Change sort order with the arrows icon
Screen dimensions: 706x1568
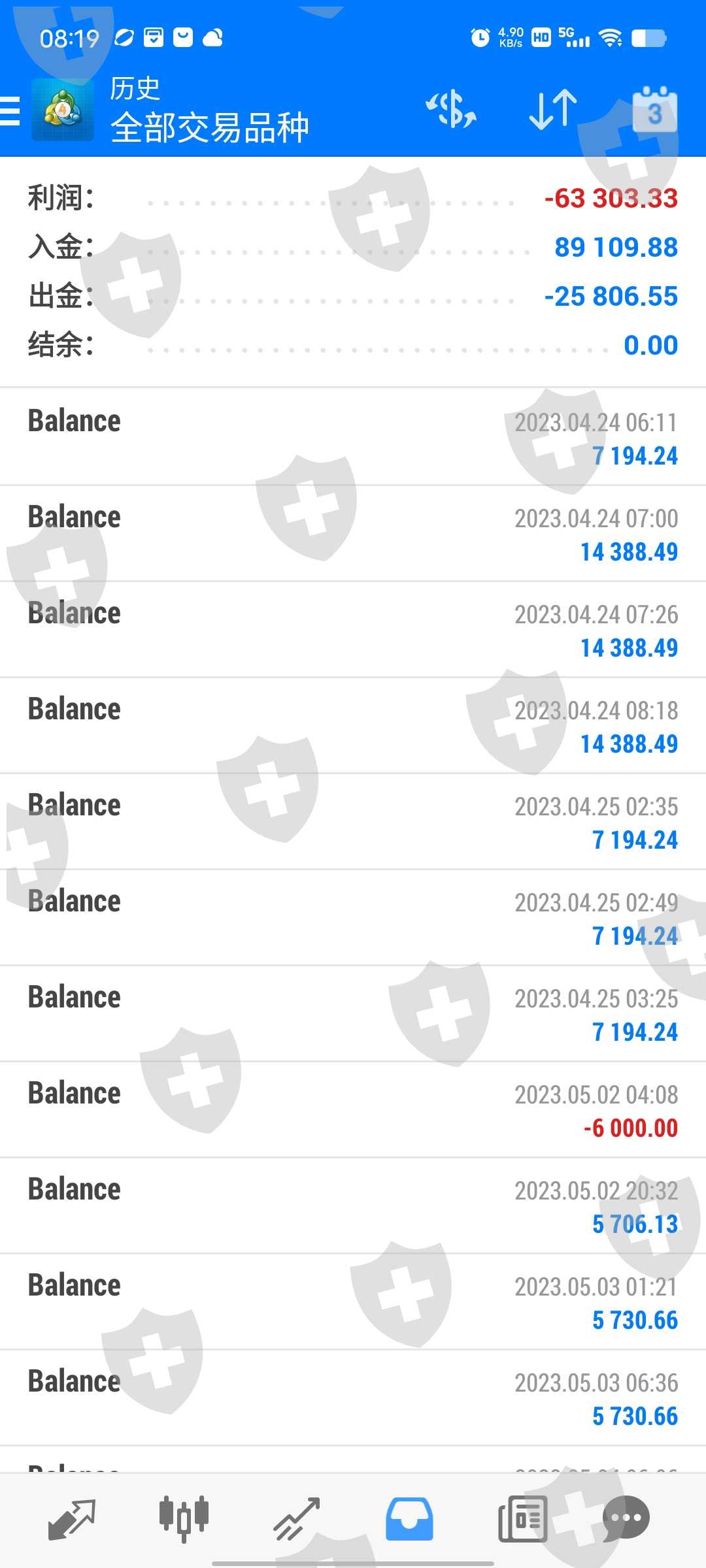(x=553, y=109)
